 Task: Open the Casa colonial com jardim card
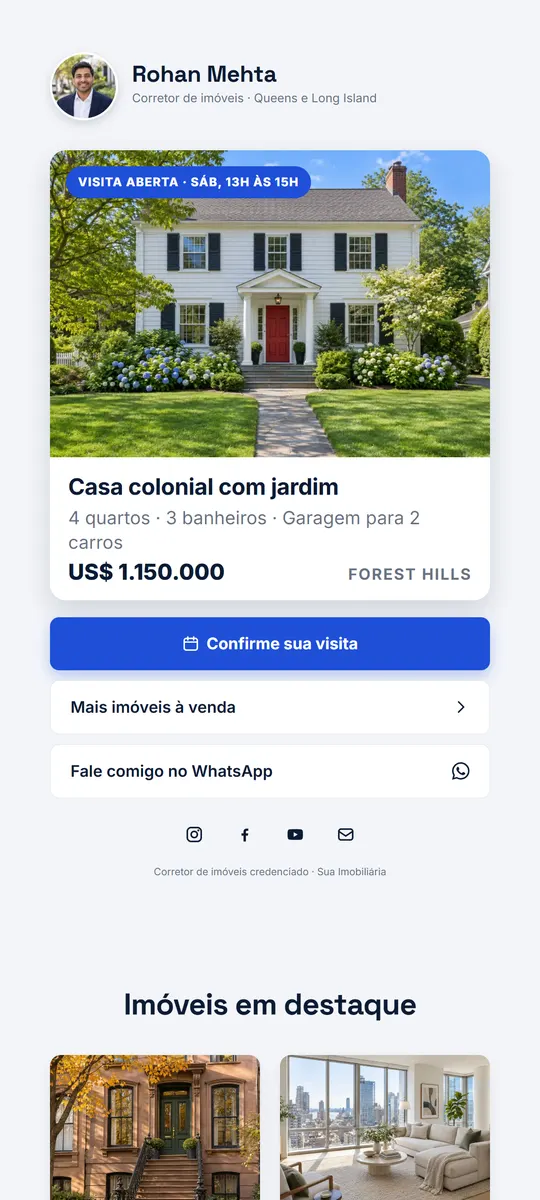coord(270,375)
